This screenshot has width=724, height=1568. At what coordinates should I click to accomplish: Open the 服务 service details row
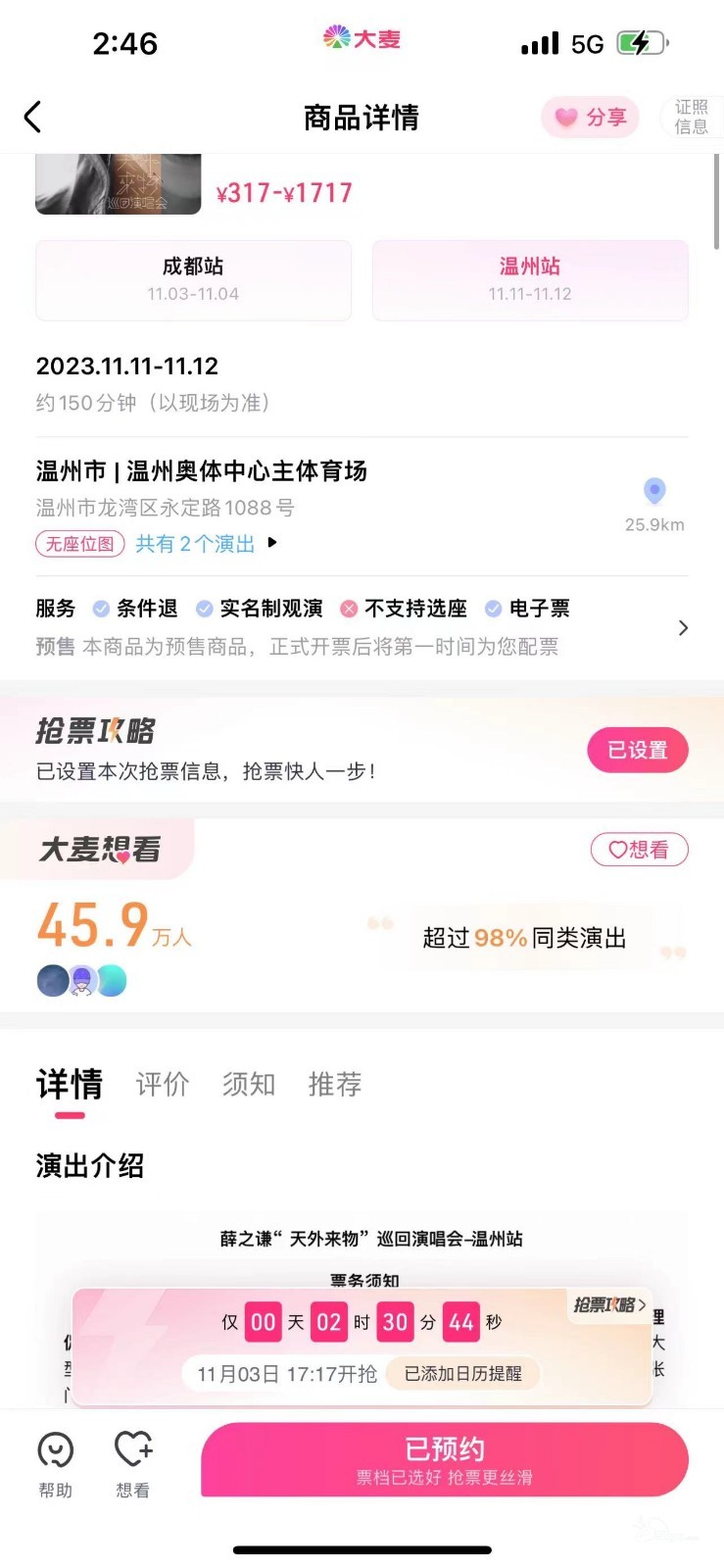pyautogui.click(x=362, y=627)
